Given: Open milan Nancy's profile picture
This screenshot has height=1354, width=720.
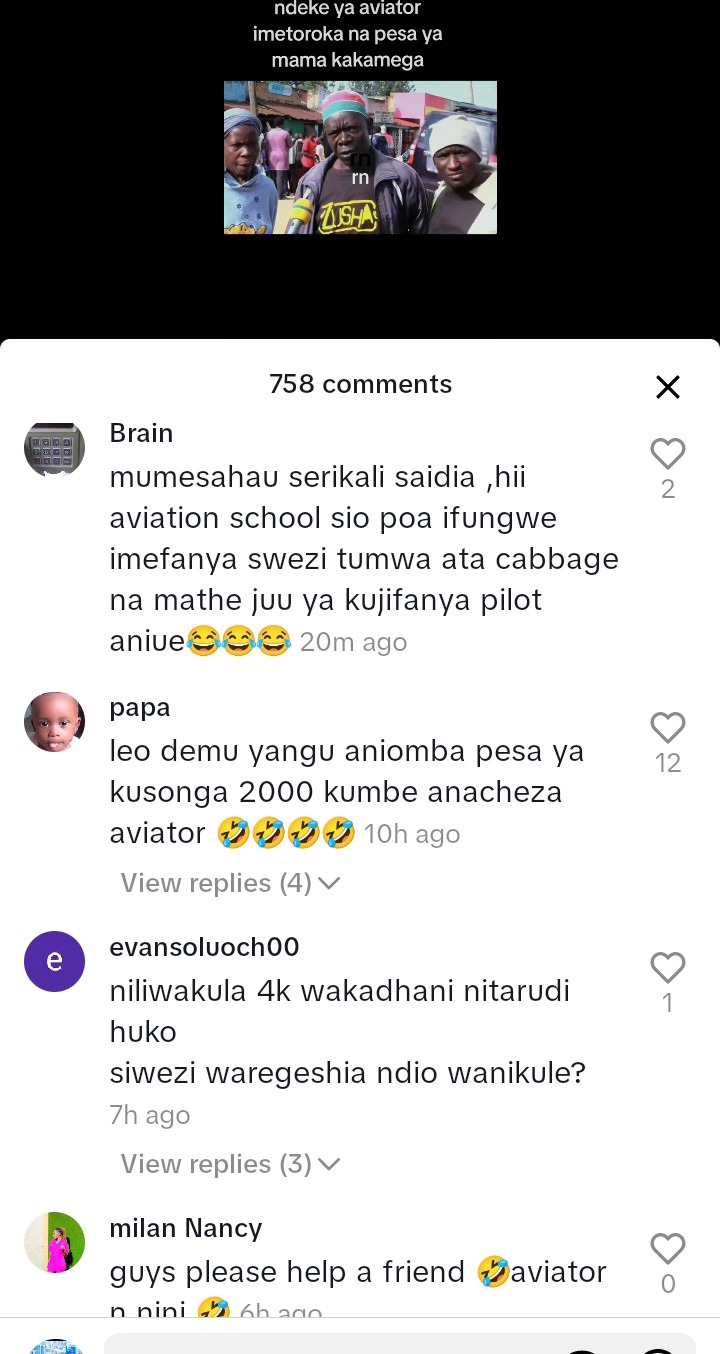Looking at the screenshot, I should [54, 1242].
